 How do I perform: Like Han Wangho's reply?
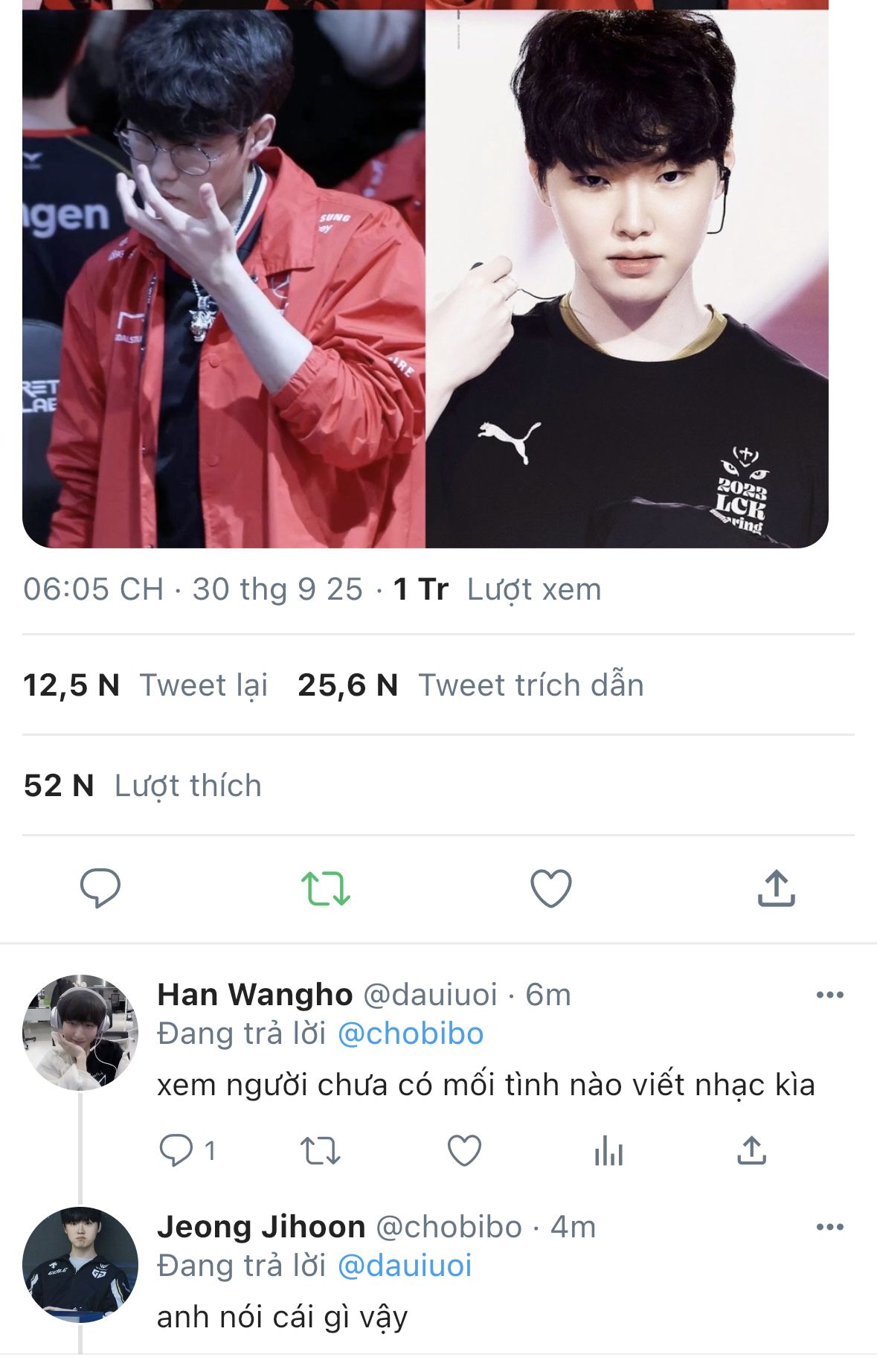coord(464,1151)
